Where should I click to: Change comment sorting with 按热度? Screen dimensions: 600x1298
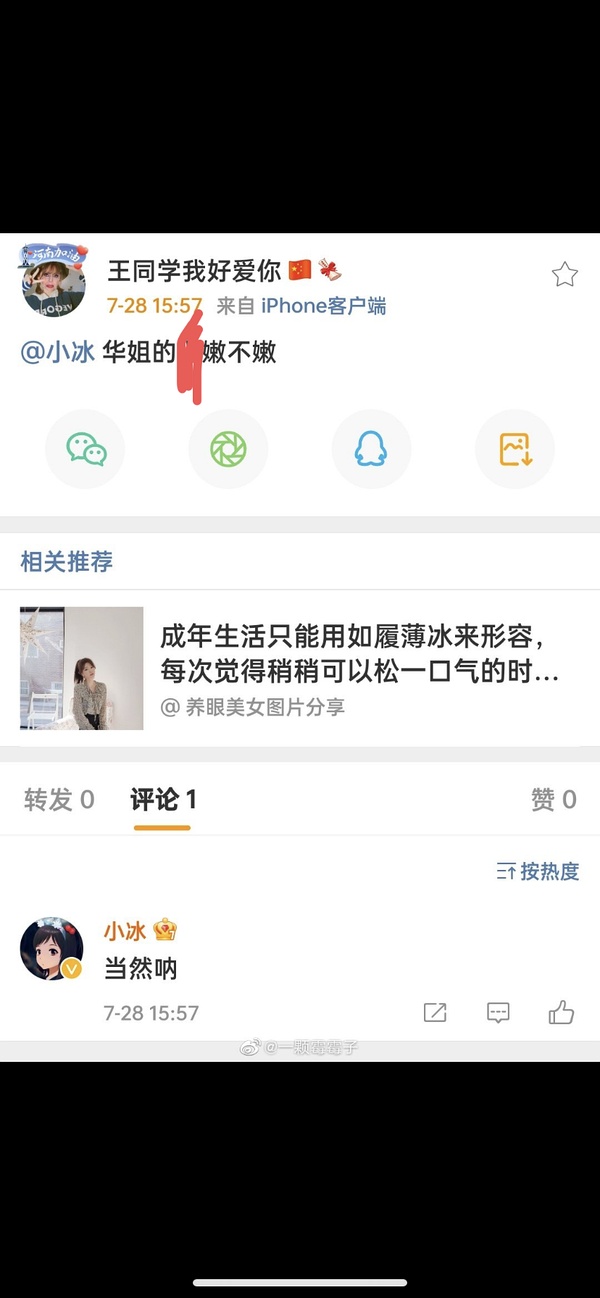[x=538, y=871]
